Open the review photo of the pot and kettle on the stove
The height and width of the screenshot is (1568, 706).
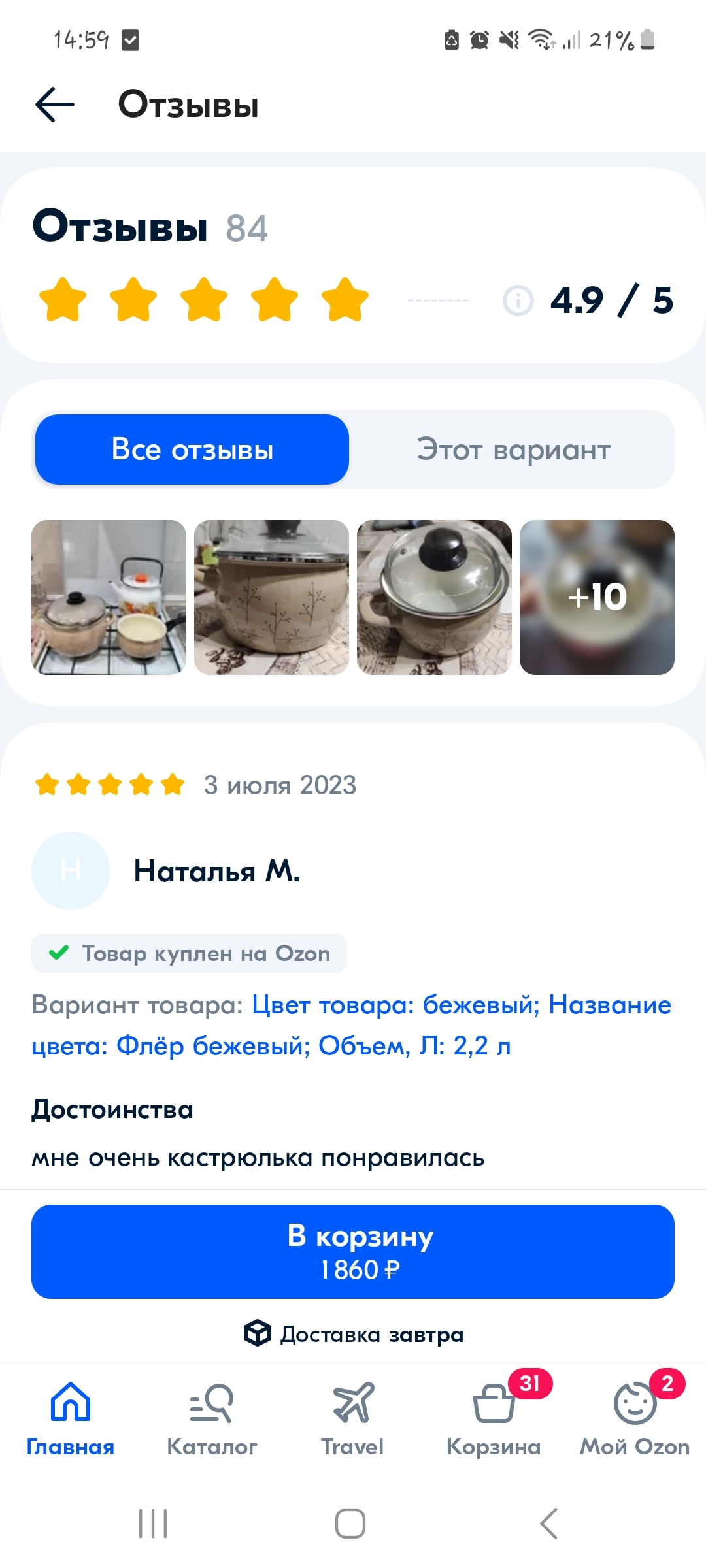109,597
